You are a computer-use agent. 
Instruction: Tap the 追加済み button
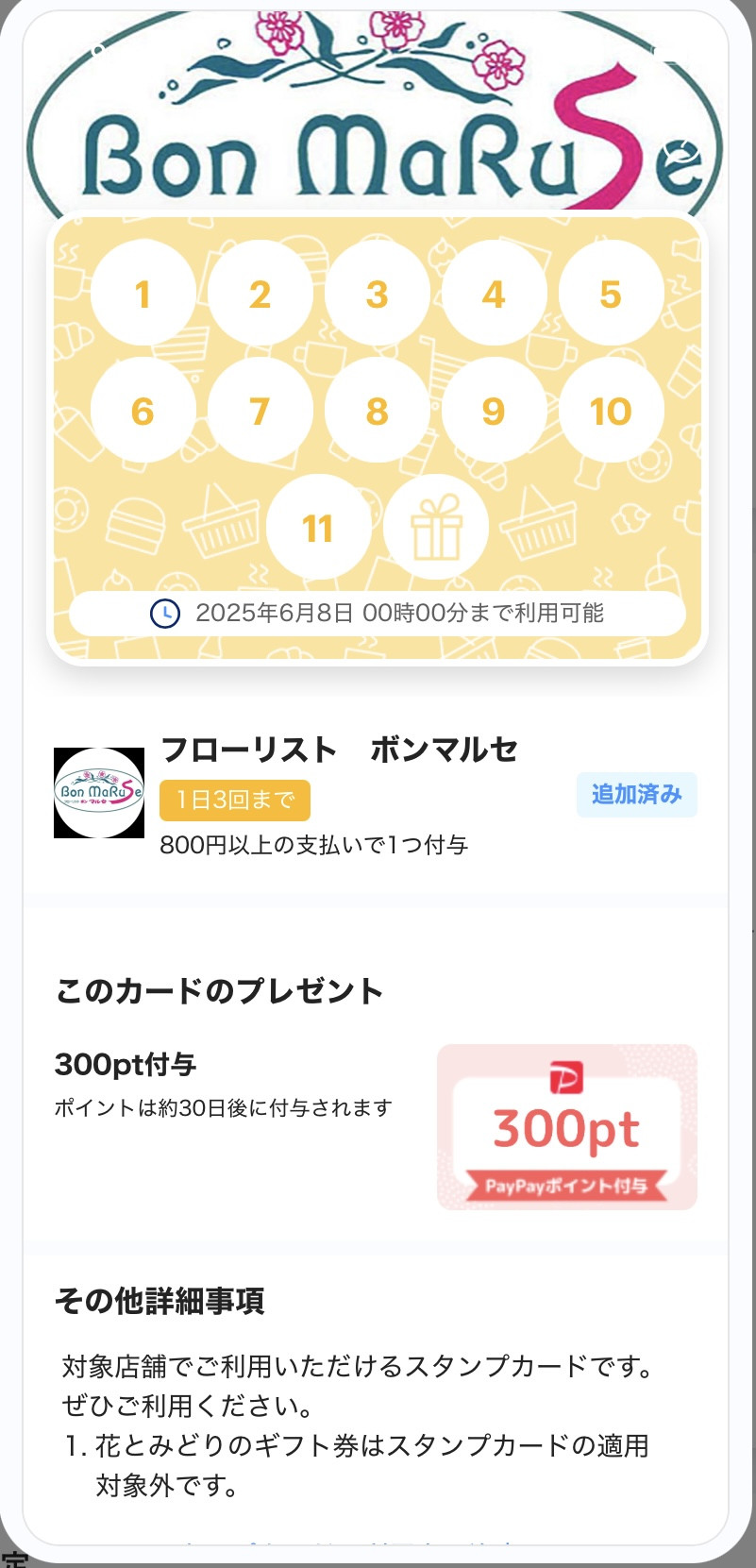(x=637, y=794)
